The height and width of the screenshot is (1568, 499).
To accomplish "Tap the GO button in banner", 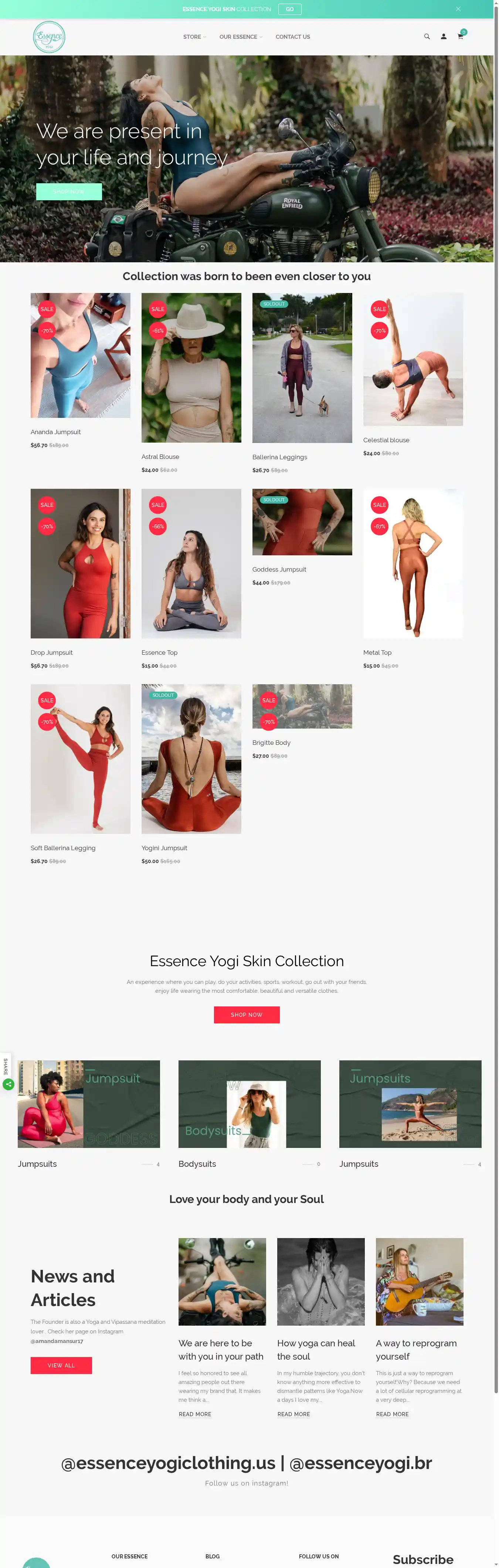I will [x=289, y=9].
